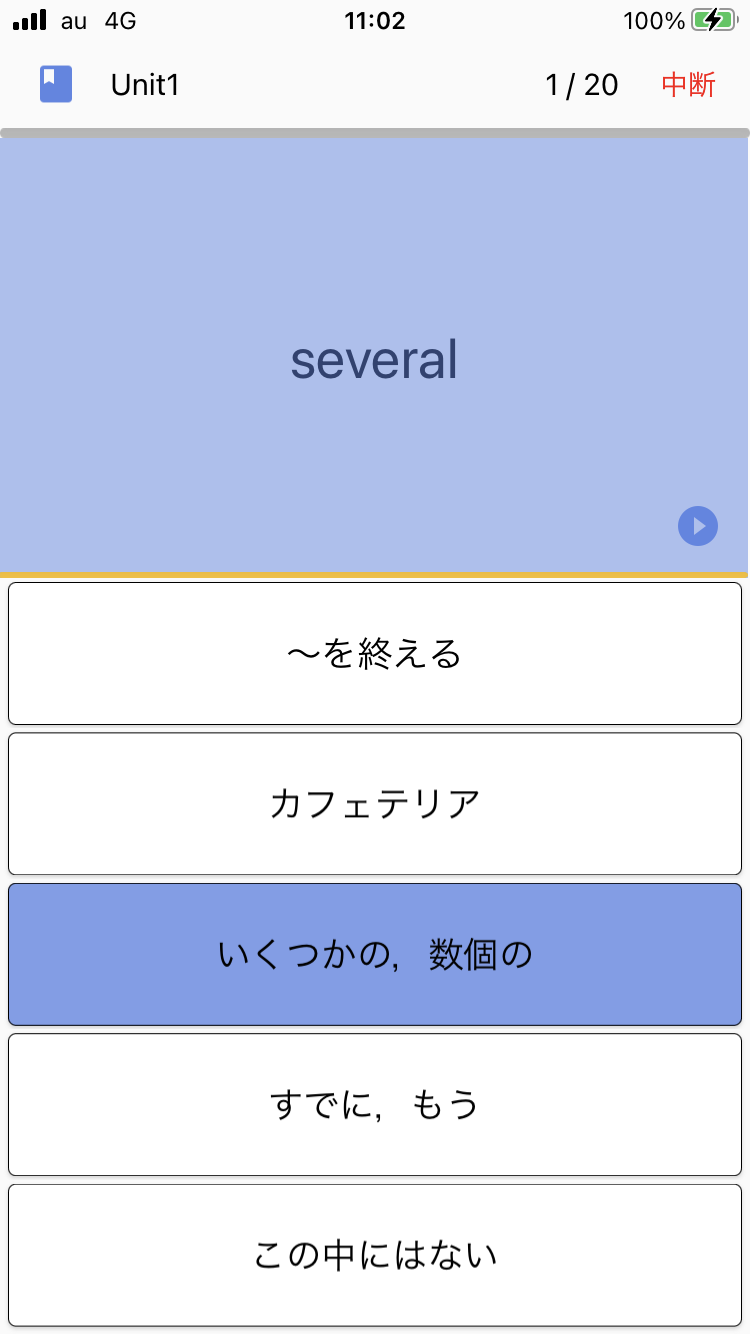Play the pronunciation of several
This screenshot has width=750, height=1334.
pyautogui.click(x=698, y=526)
